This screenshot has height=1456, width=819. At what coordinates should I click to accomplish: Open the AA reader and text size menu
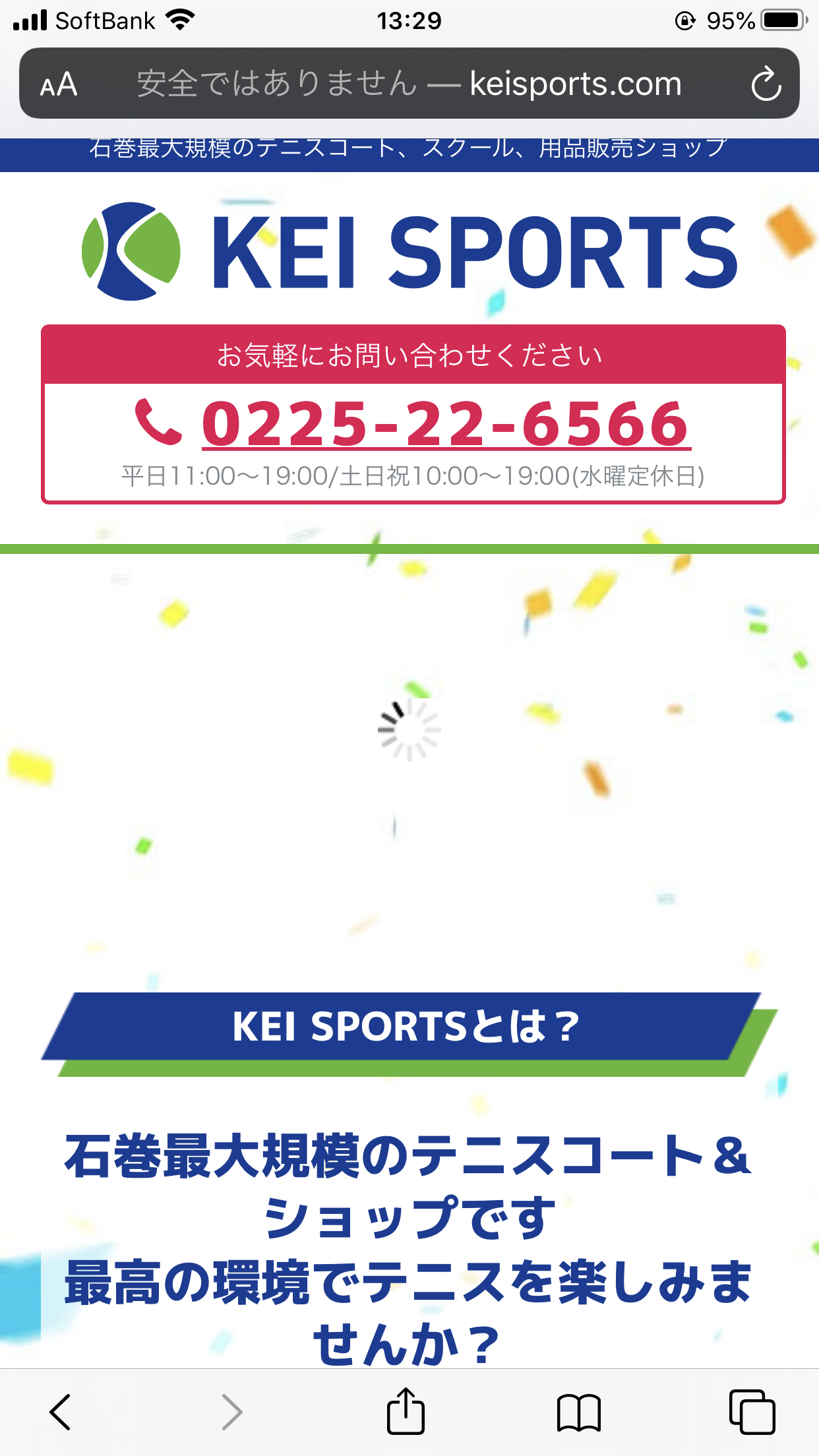(59, 84)
